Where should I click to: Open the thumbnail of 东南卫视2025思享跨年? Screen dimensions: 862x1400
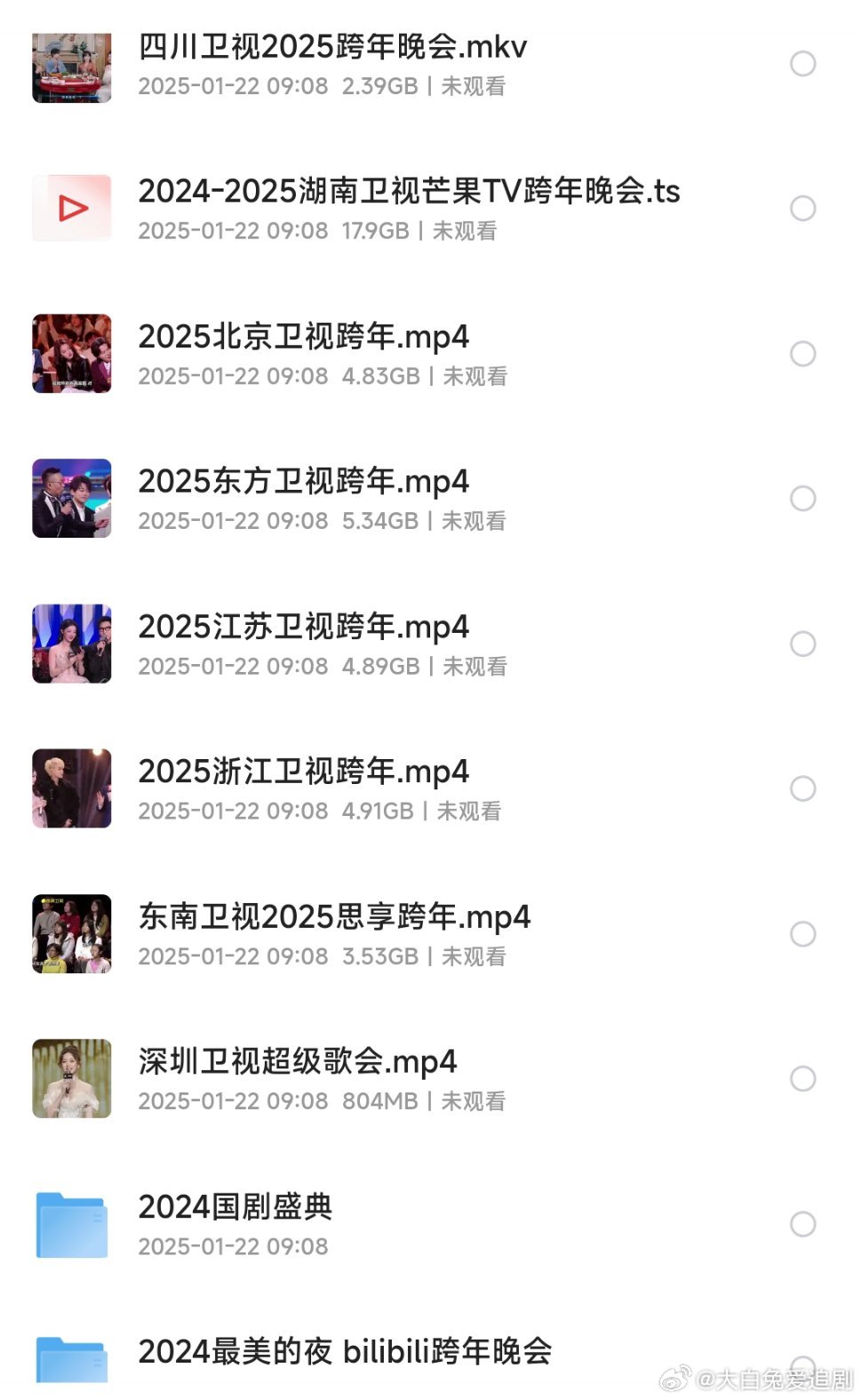coord(72,933)
